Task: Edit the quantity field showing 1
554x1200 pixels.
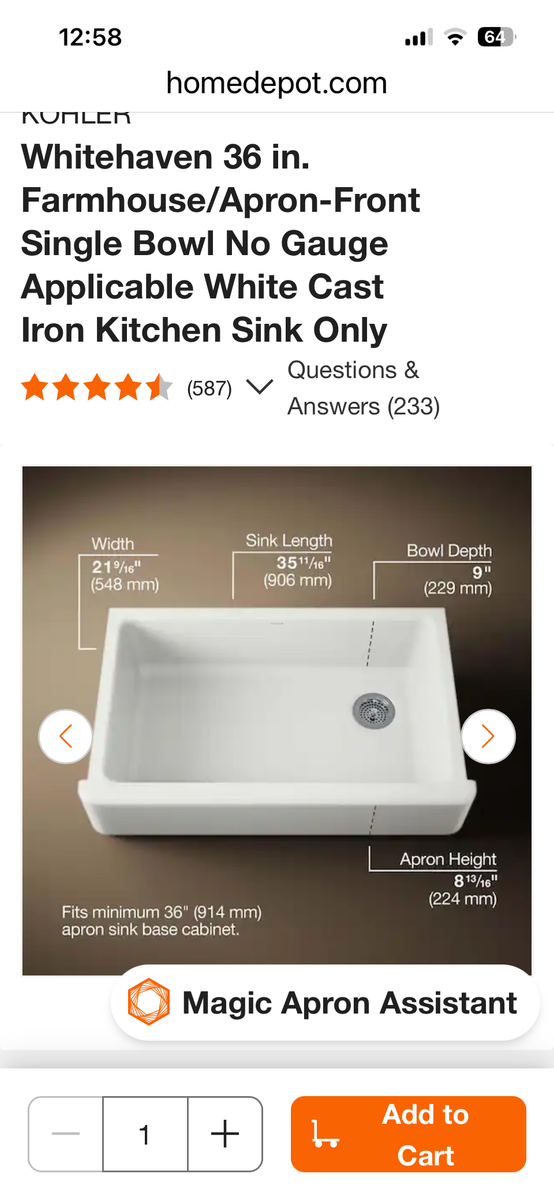Action: [145, 1134]
